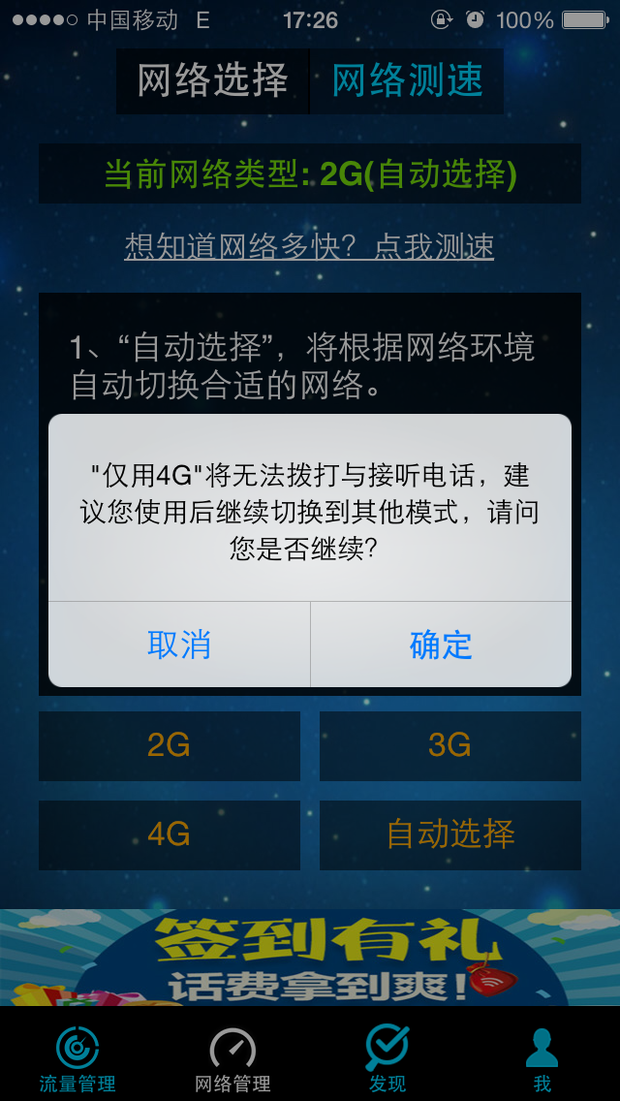The width and height of the screenshot is (620, 1101).
Task: Pick the 自动选择 network button
Action: 450,835
